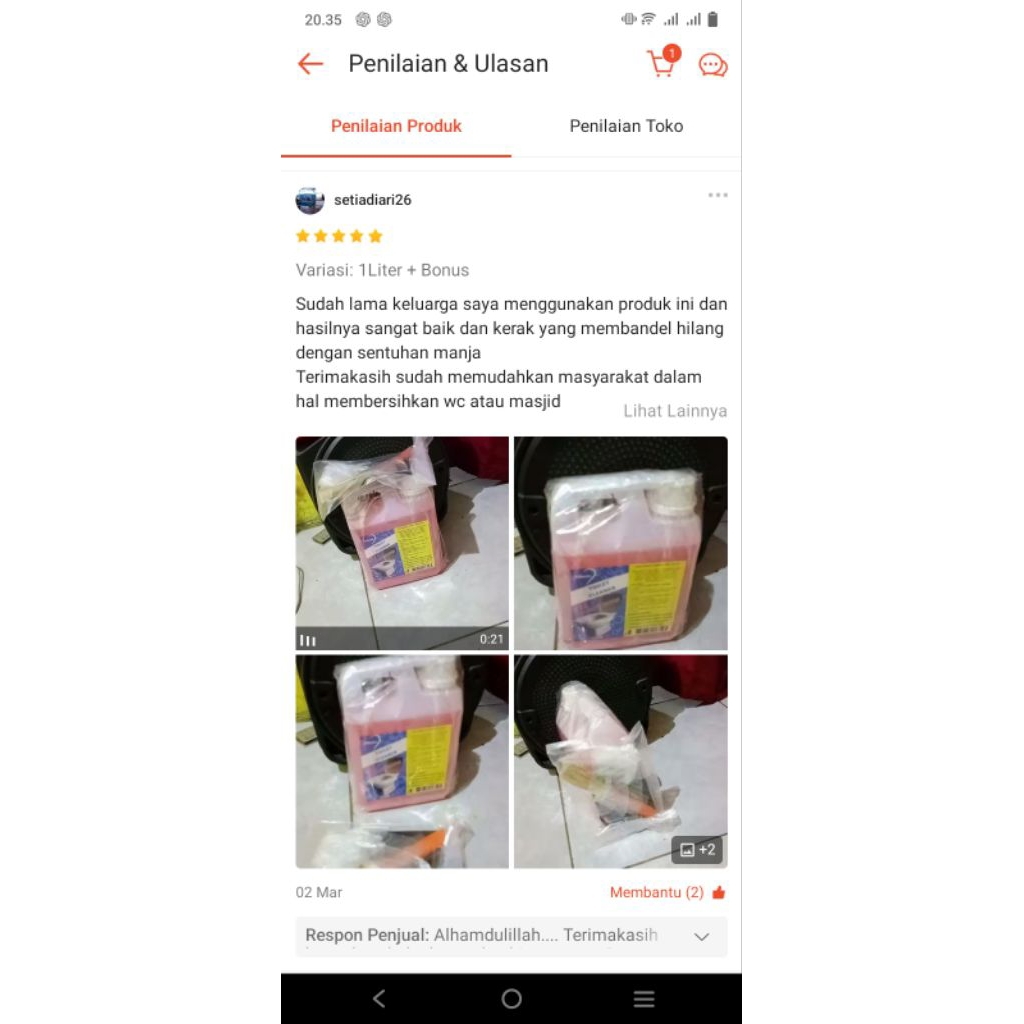Expand the Respon Penjual reply
The height and width of the screenshot is (1024, 1024).
701,937
